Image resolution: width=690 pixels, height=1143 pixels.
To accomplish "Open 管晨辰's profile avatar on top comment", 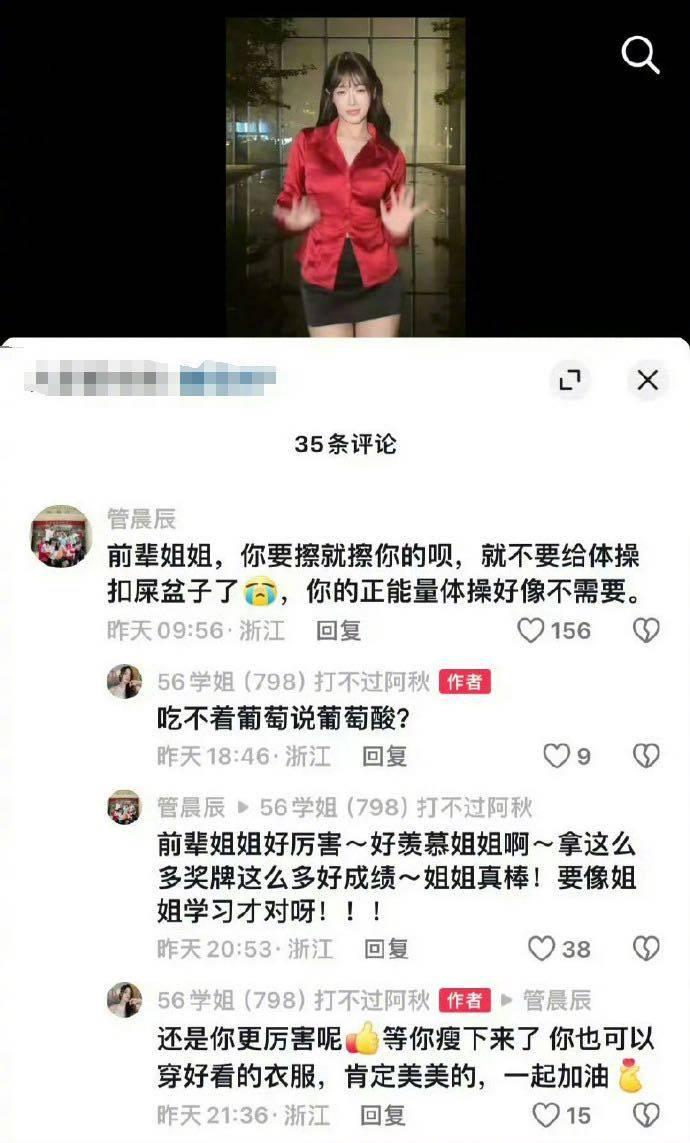I will (x=61, y=536).
